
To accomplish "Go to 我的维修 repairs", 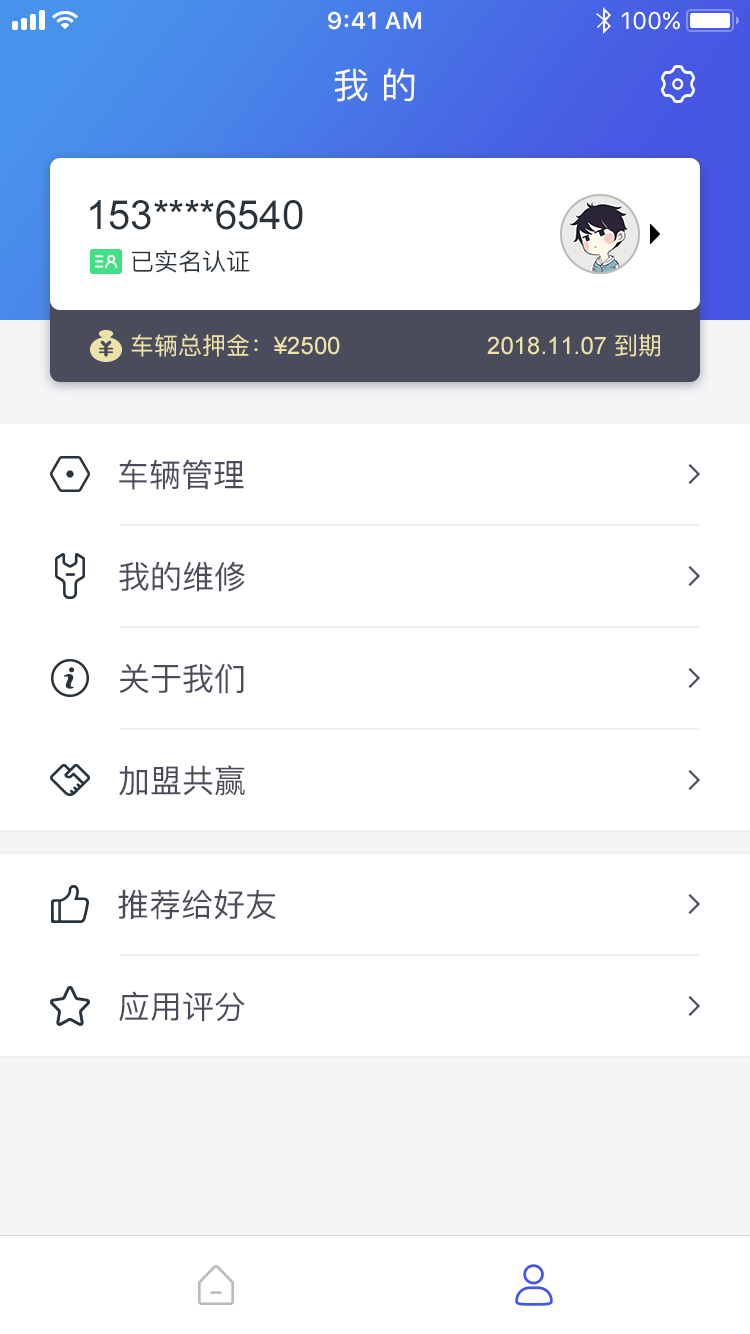I will point(374,577).
